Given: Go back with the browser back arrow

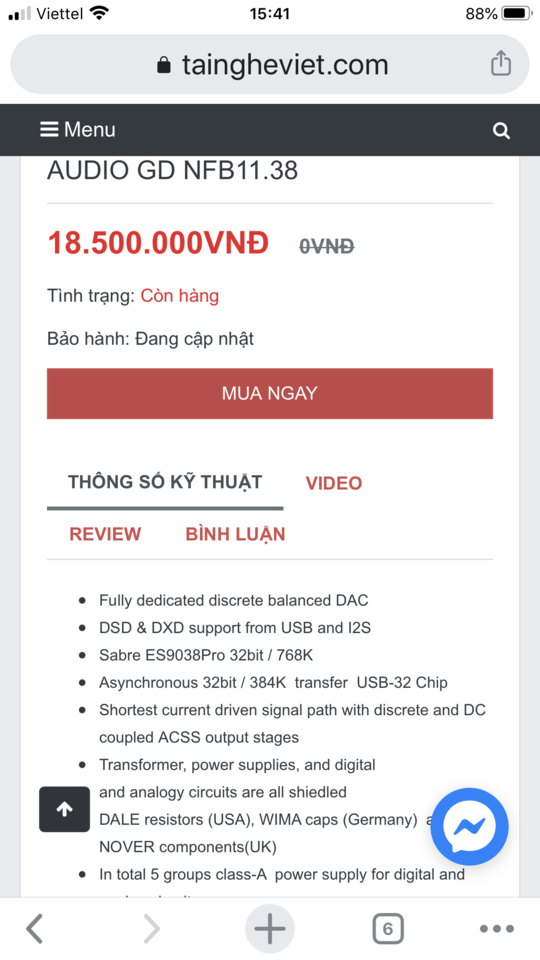Looking at the screenshot, I should click(35, 929).
